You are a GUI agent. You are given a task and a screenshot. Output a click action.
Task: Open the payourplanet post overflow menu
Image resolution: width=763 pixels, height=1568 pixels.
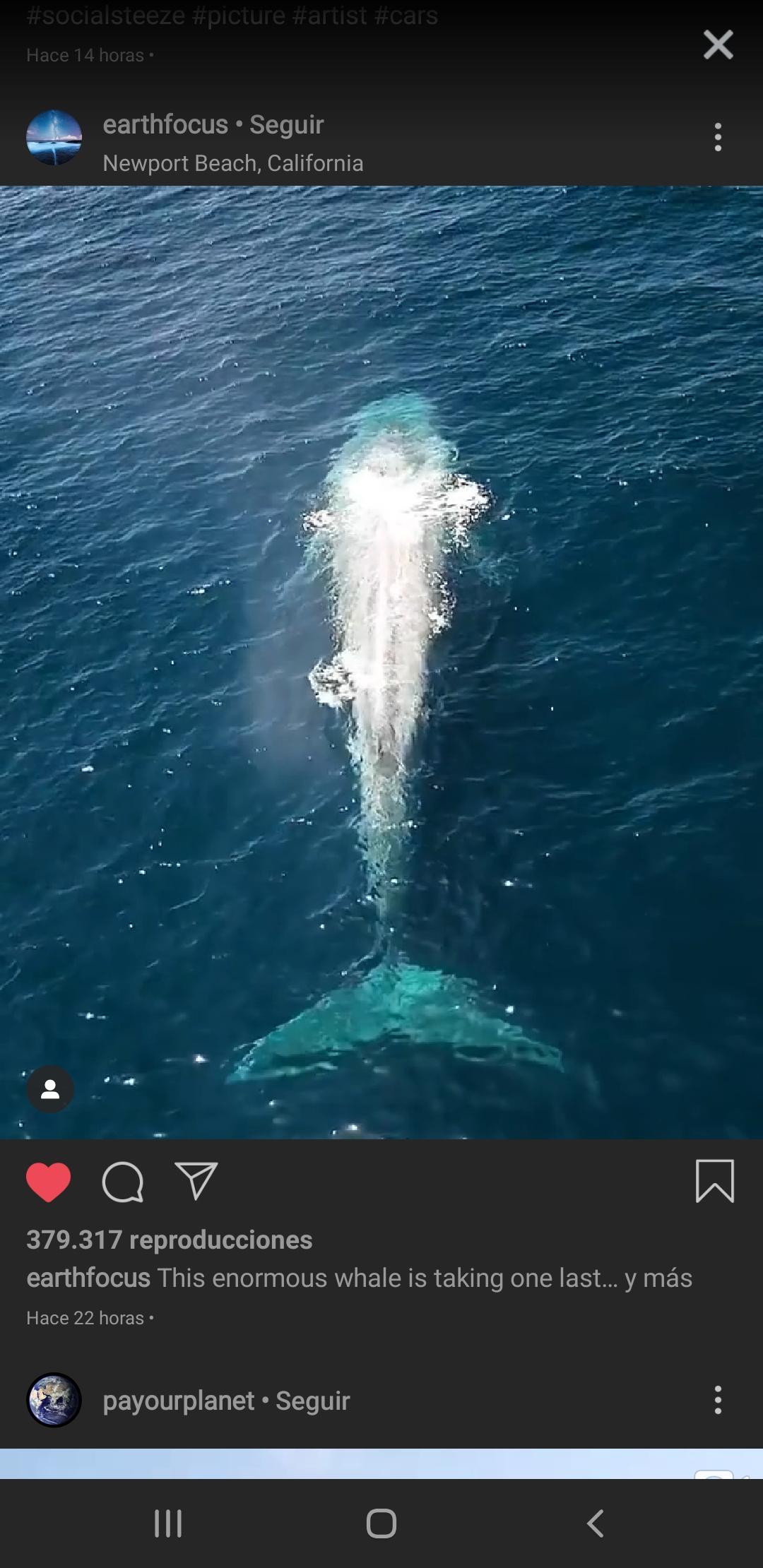[718, 1400]
